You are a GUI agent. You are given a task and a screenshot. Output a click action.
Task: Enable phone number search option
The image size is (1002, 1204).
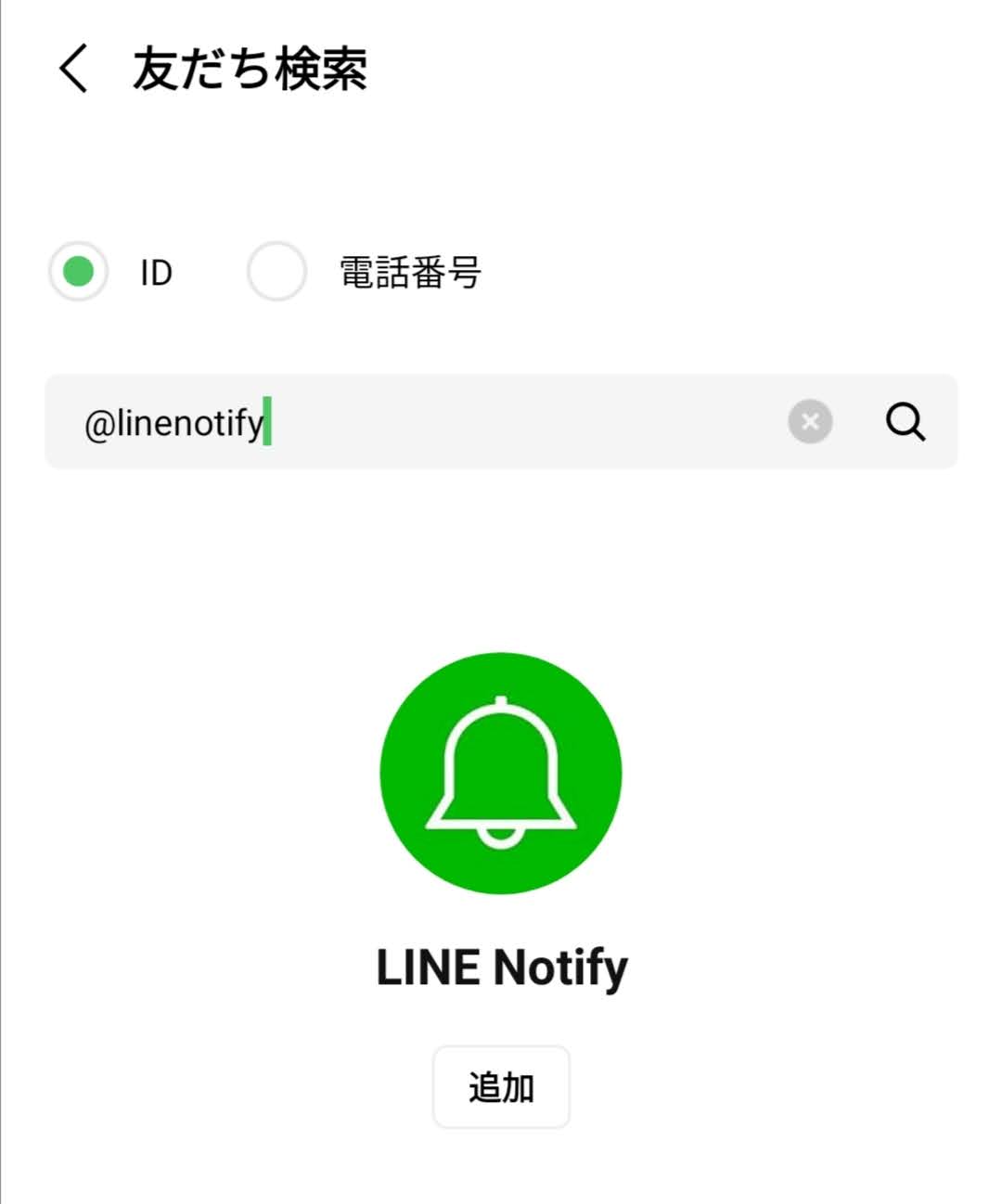276,271
